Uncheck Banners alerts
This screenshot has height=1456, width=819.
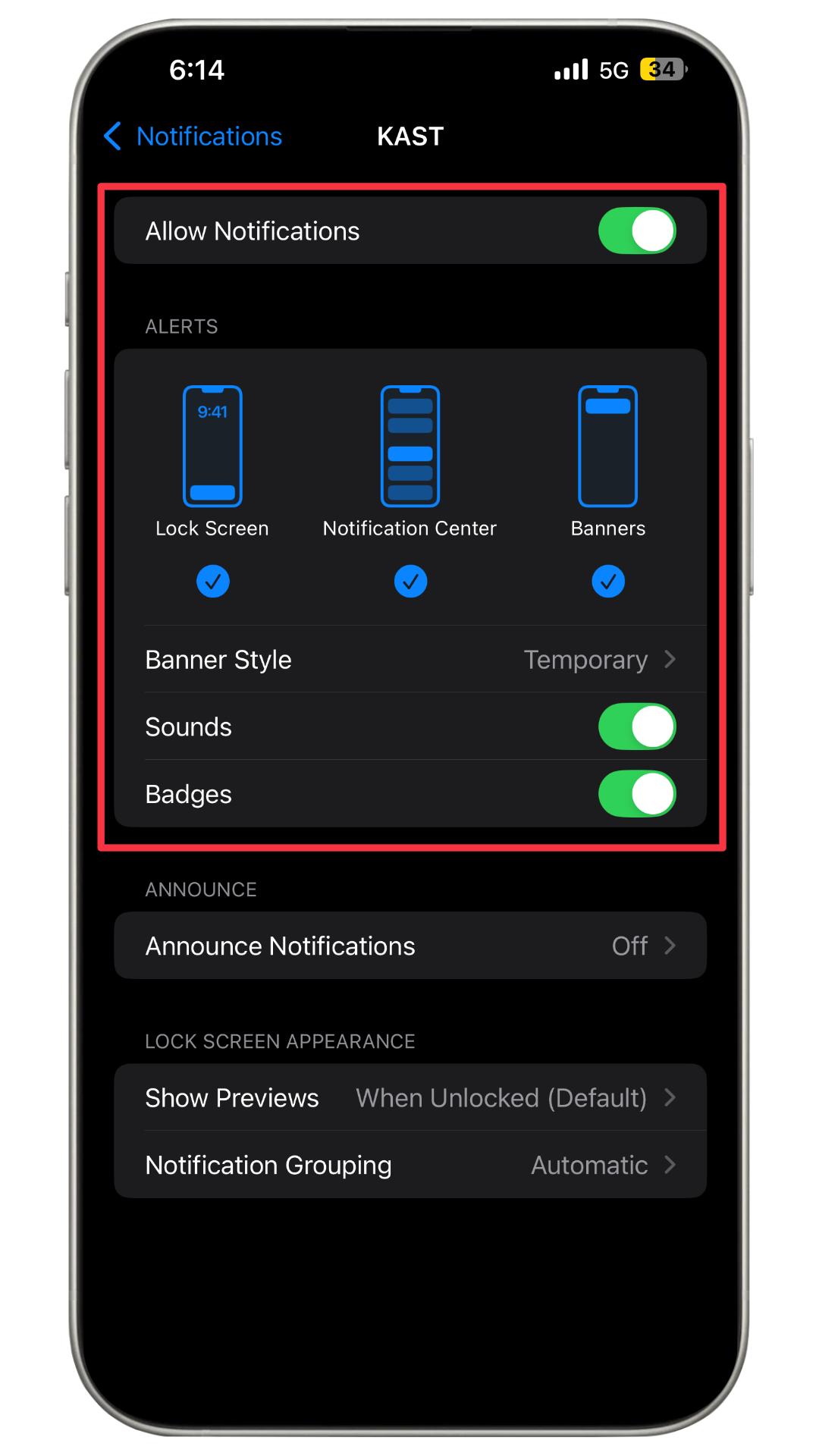pos(608,582)
